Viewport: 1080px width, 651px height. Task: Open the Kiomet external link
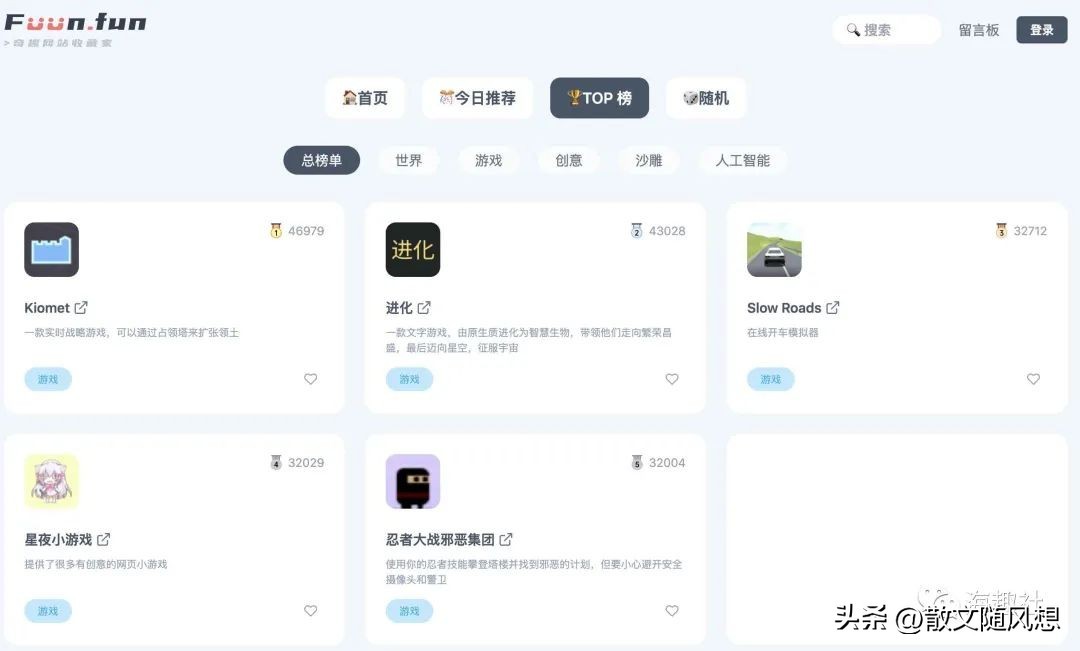(x=81, y=307)
